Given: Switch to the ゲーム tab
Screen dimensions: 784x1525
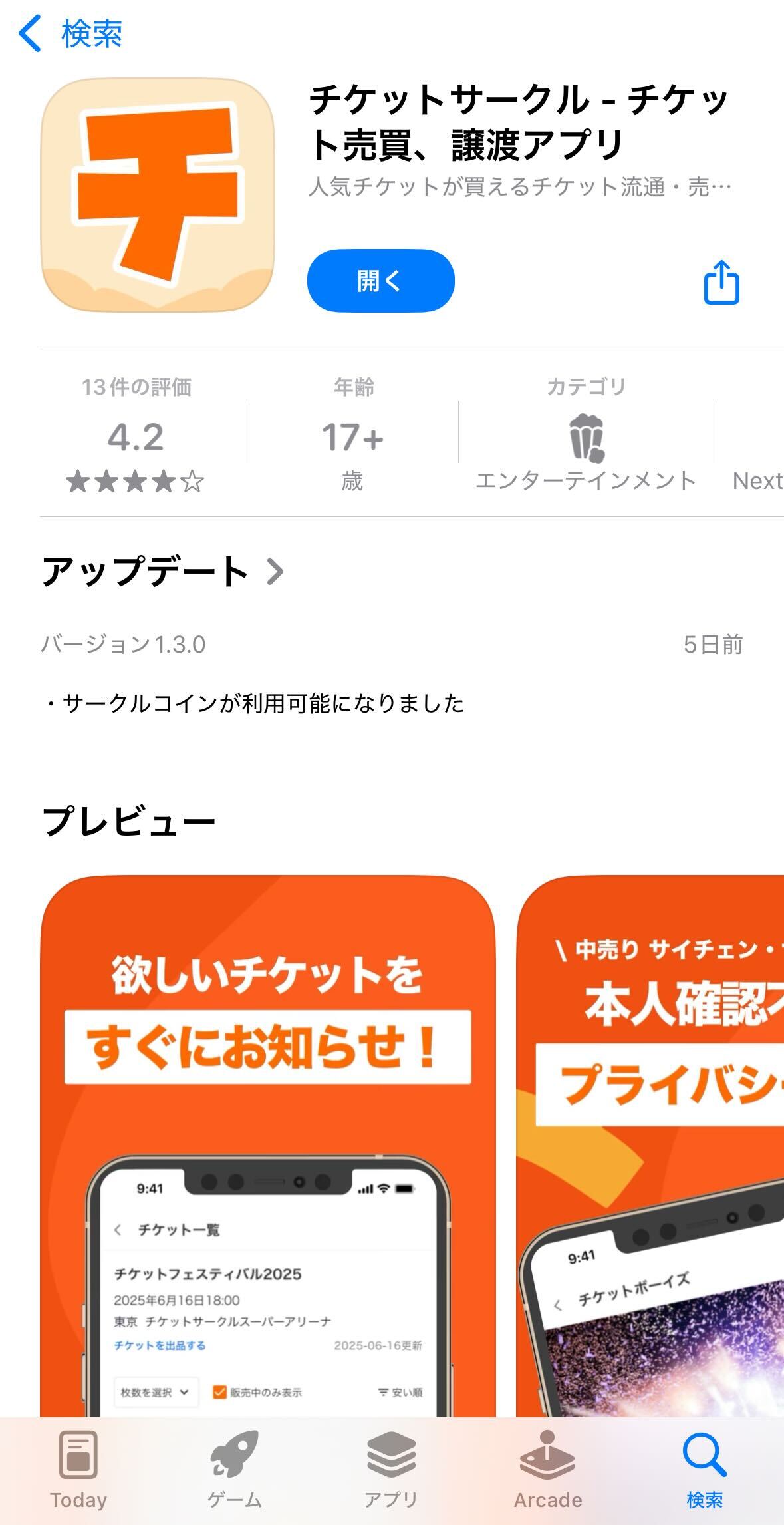Looking at the screenshot, I should (234, 1470).
